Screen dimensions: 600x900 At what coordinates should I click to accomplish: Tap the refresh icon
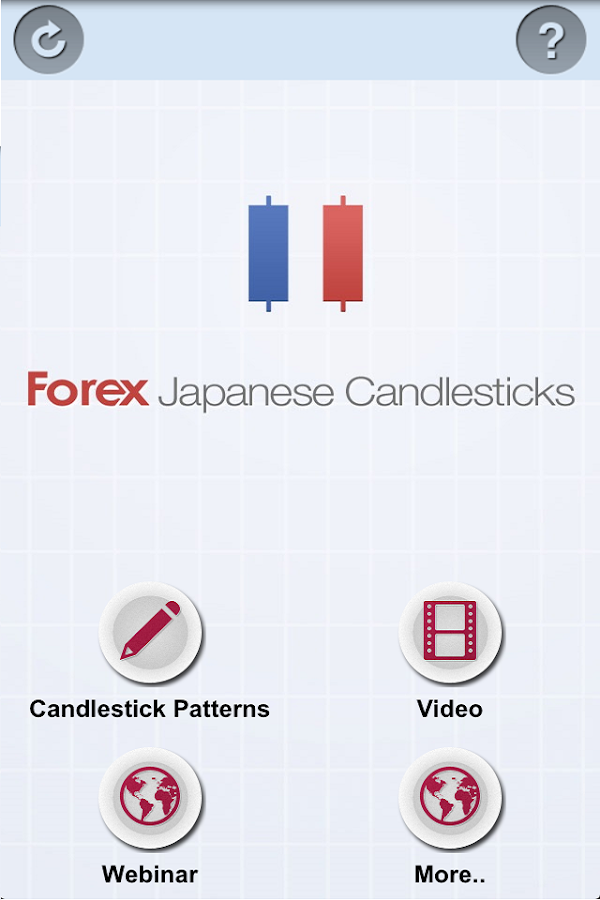47,40
